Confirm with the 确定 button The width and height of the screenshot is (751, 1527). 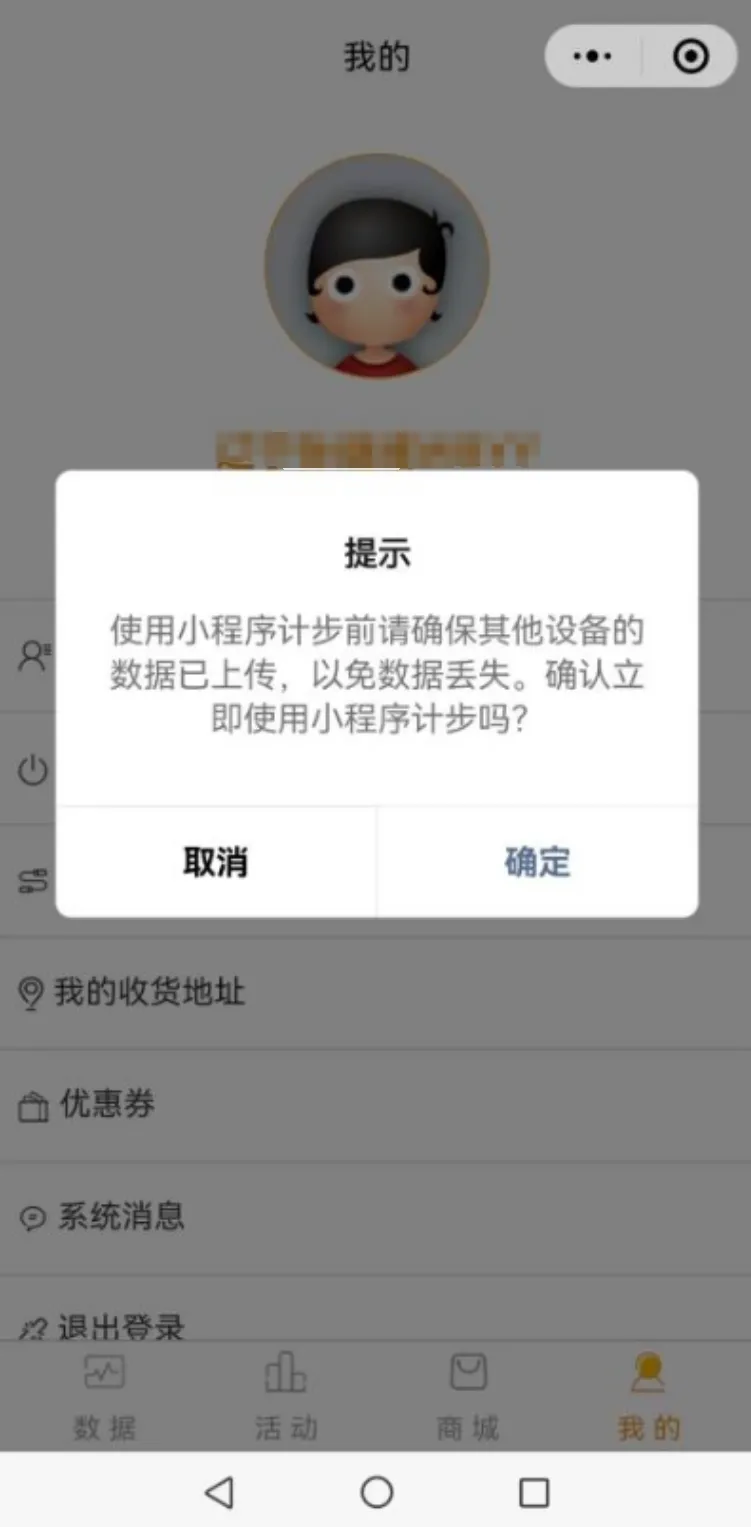coord(537,862)
